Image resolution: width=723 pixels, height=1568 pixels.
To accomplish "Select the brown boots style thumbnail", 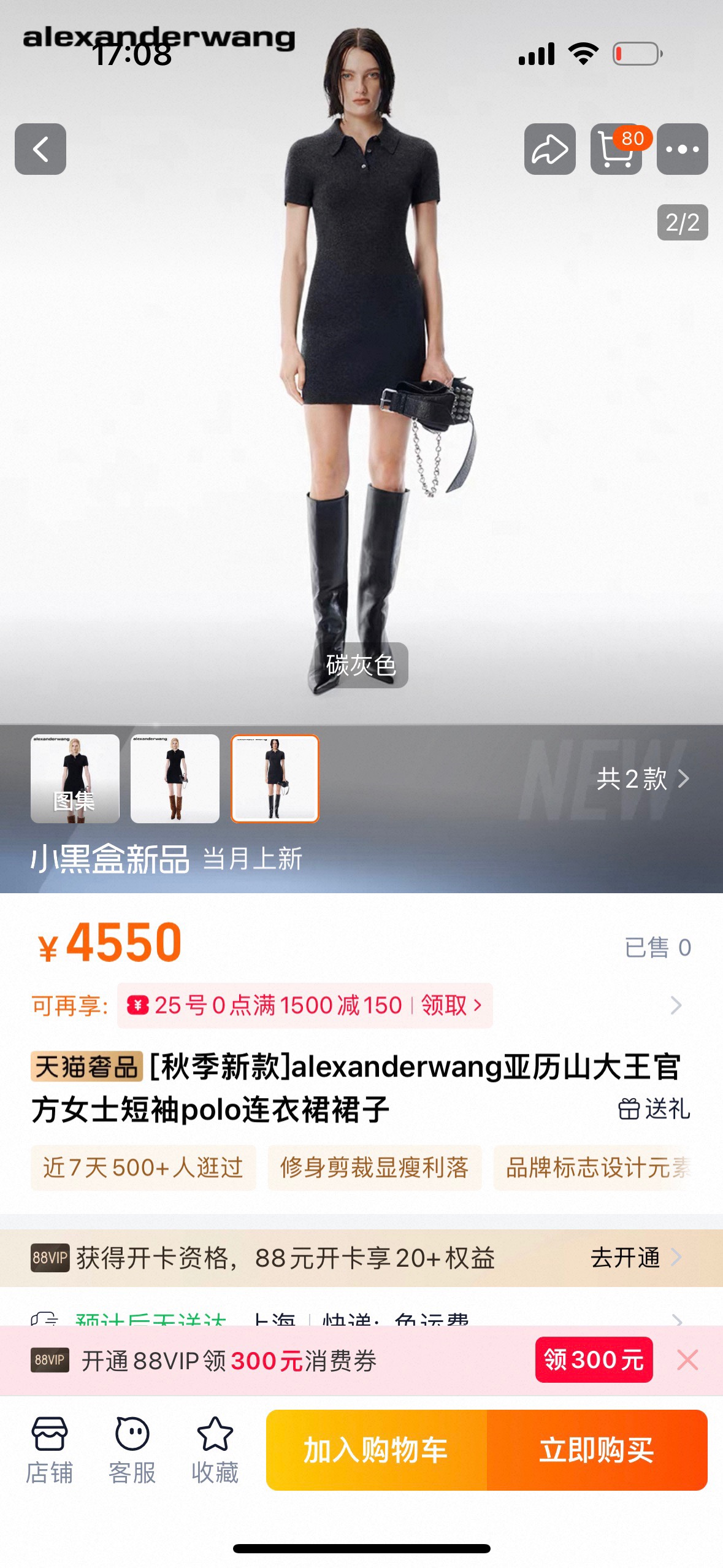I will (x=175, y=778).
